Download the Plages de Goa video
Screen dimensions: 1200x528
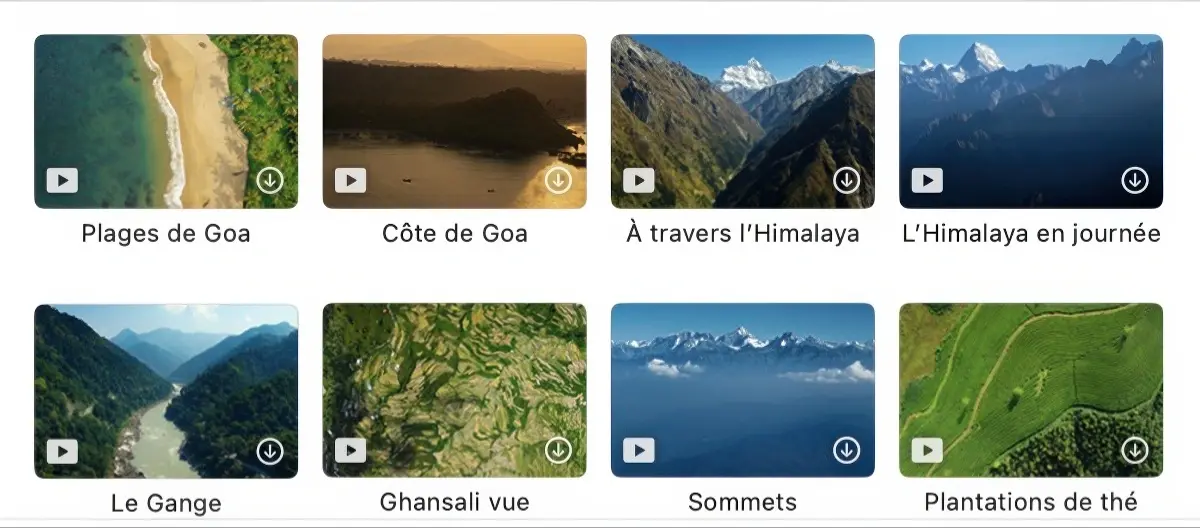[x=270, y=180]
